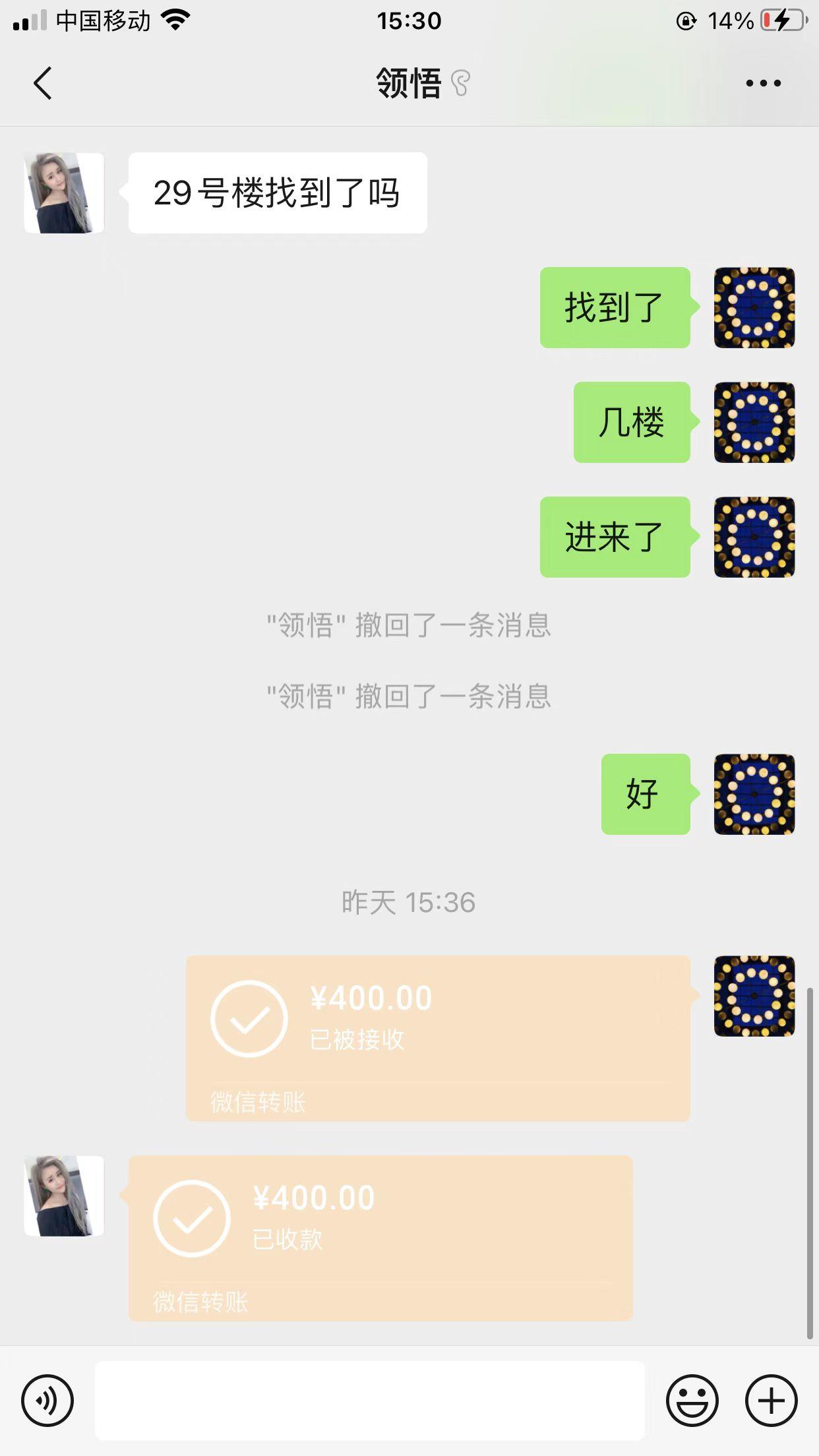Screen dimensions: 819x1456
Task: Open the plus attachments menu
Action: 771,1400
